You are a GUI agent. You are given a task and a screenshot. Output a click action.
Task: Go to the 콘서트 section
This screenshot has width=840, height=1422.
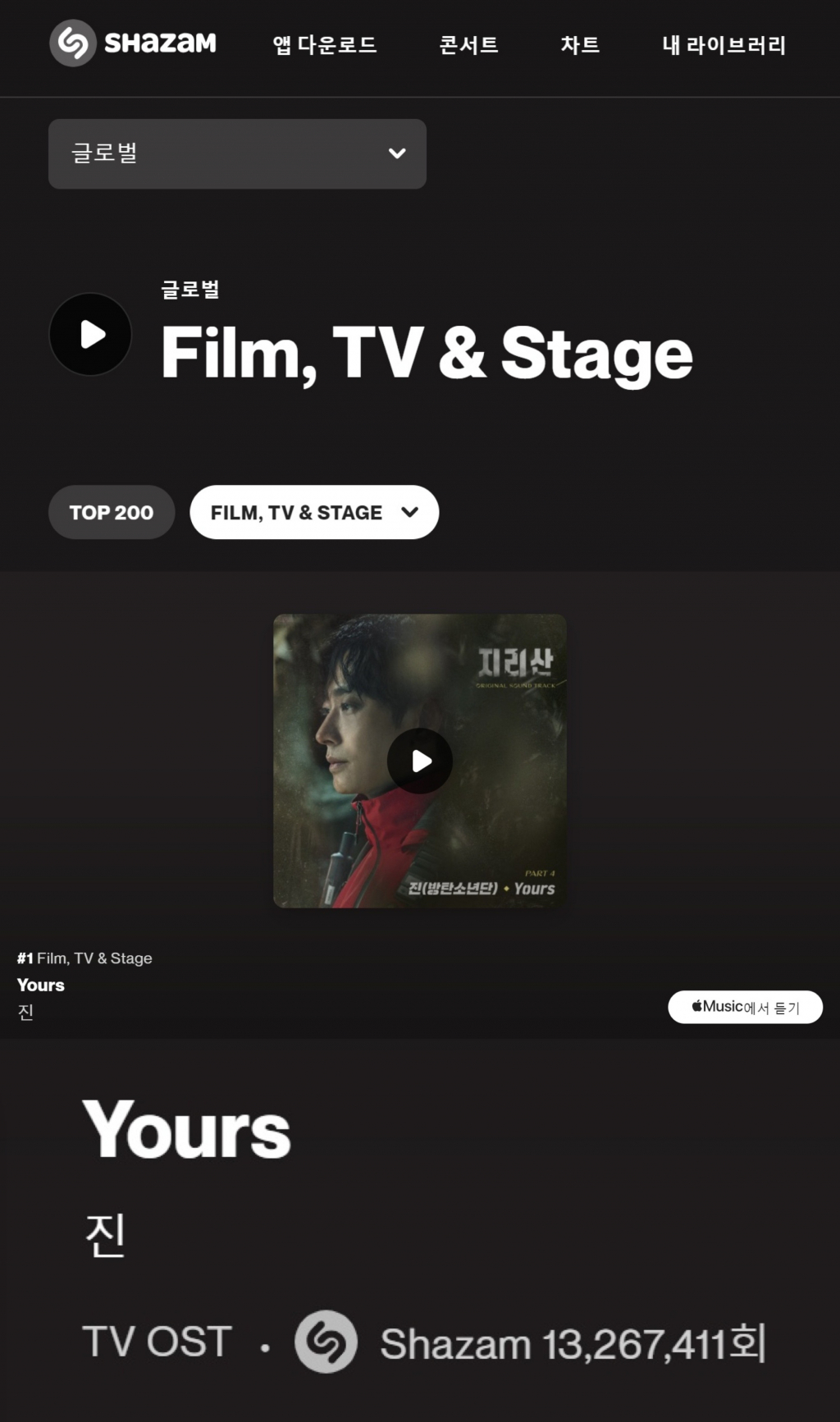click(x=468, y=44)
